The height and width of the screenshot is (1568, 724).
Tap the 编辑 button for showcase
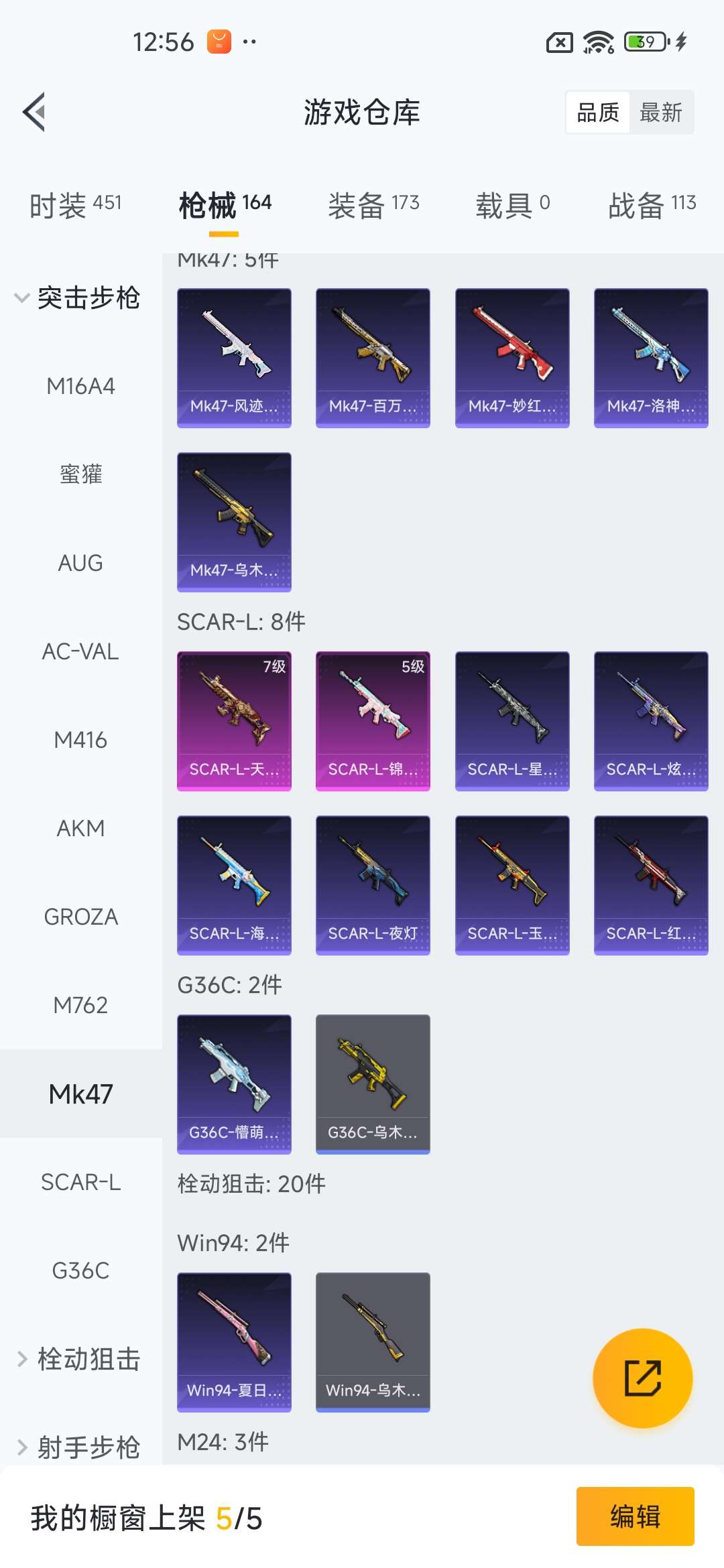pyautogui.click(x=635, y=1516)
